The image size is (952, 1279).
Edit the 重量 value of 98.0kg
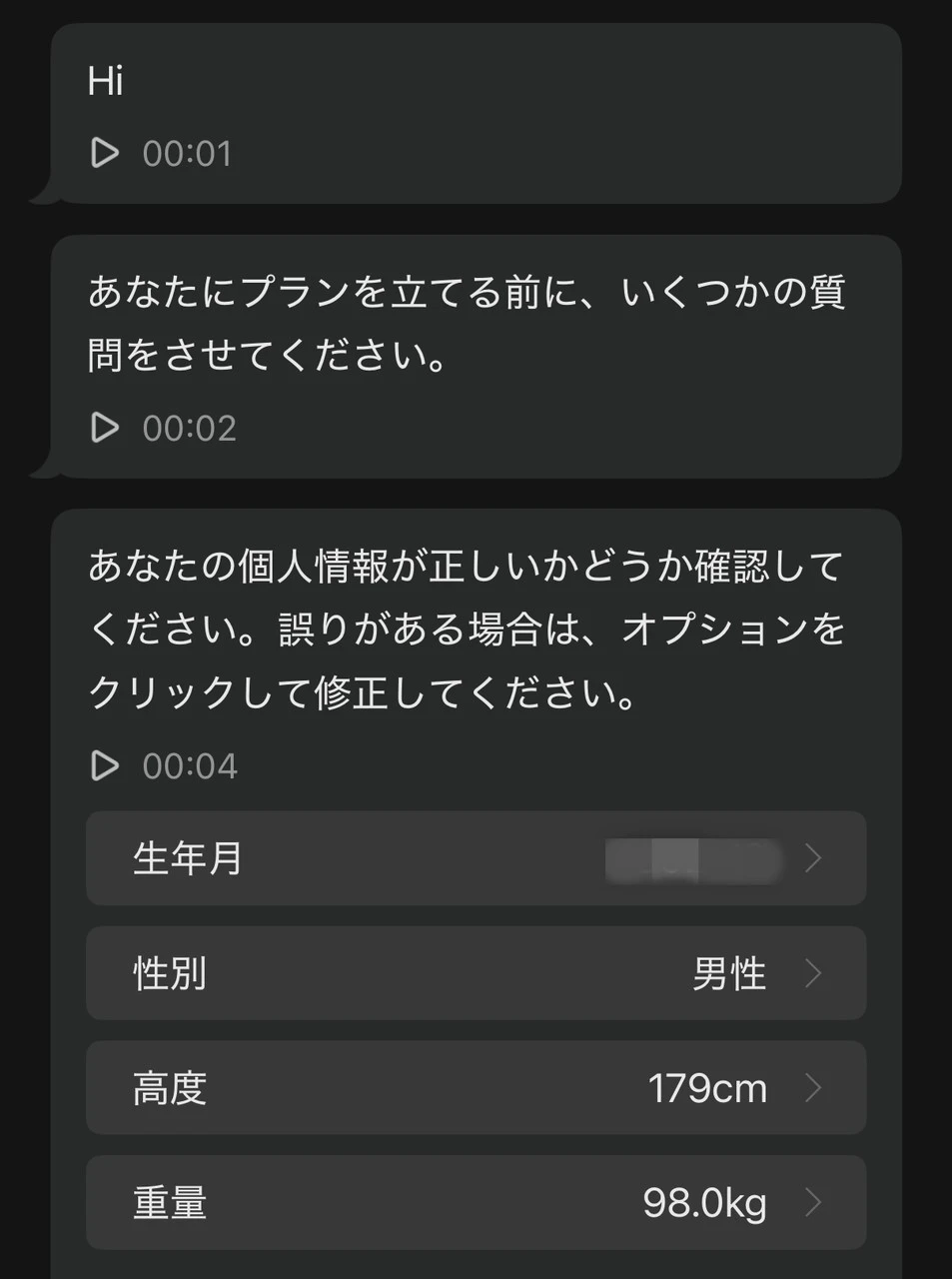pos(476,1202)
